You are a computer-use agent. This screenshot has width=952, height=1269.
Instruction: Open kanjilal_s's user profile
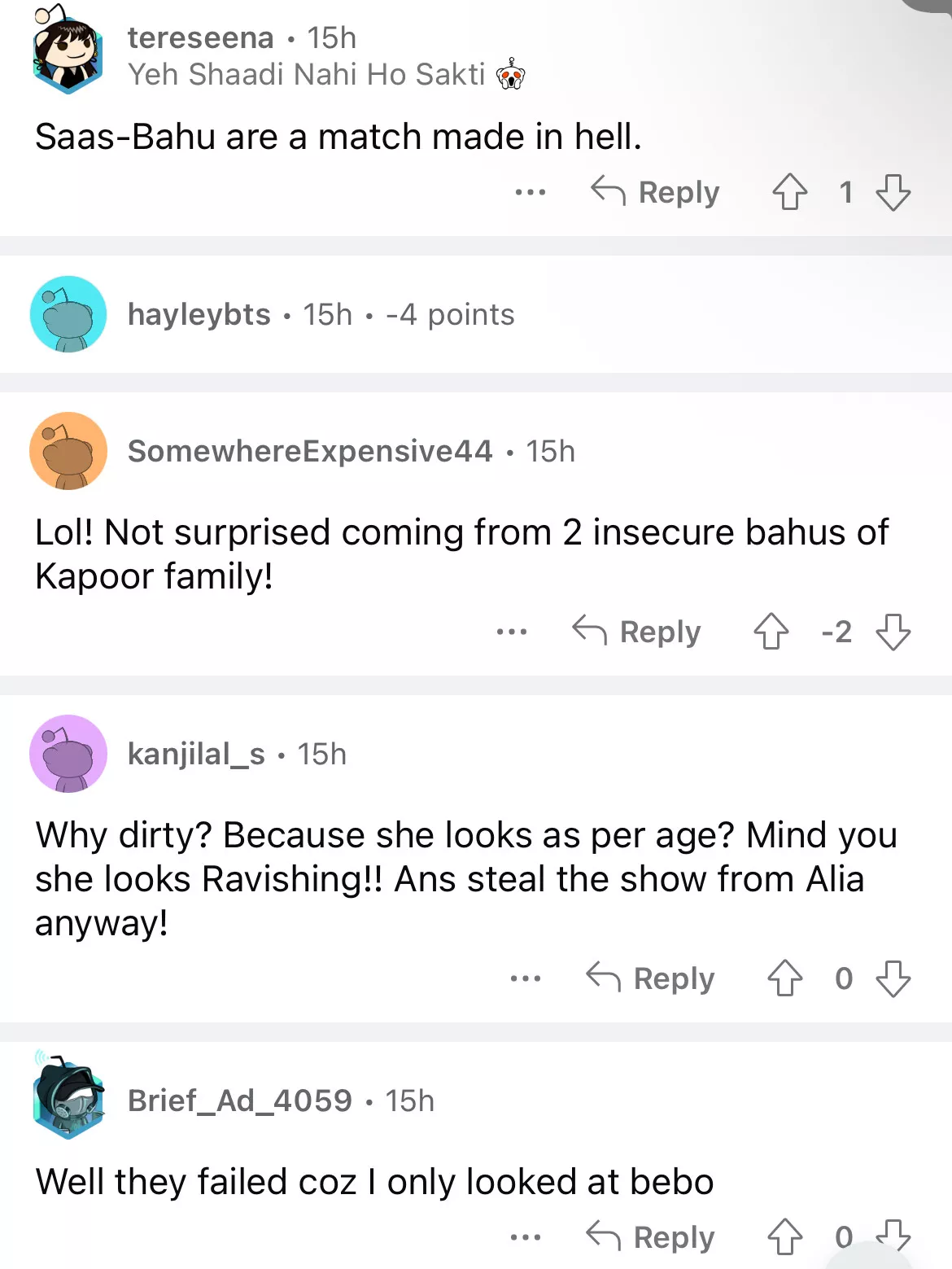point(196,754)
